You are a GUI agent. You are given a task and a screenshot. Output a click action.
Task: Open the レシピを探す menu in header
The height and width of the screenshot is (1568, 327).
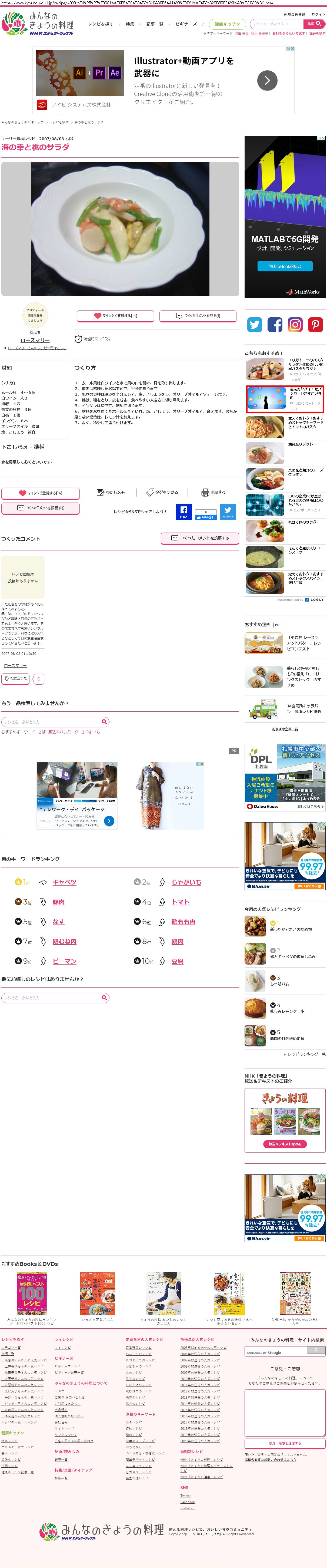tap(100, 24)
